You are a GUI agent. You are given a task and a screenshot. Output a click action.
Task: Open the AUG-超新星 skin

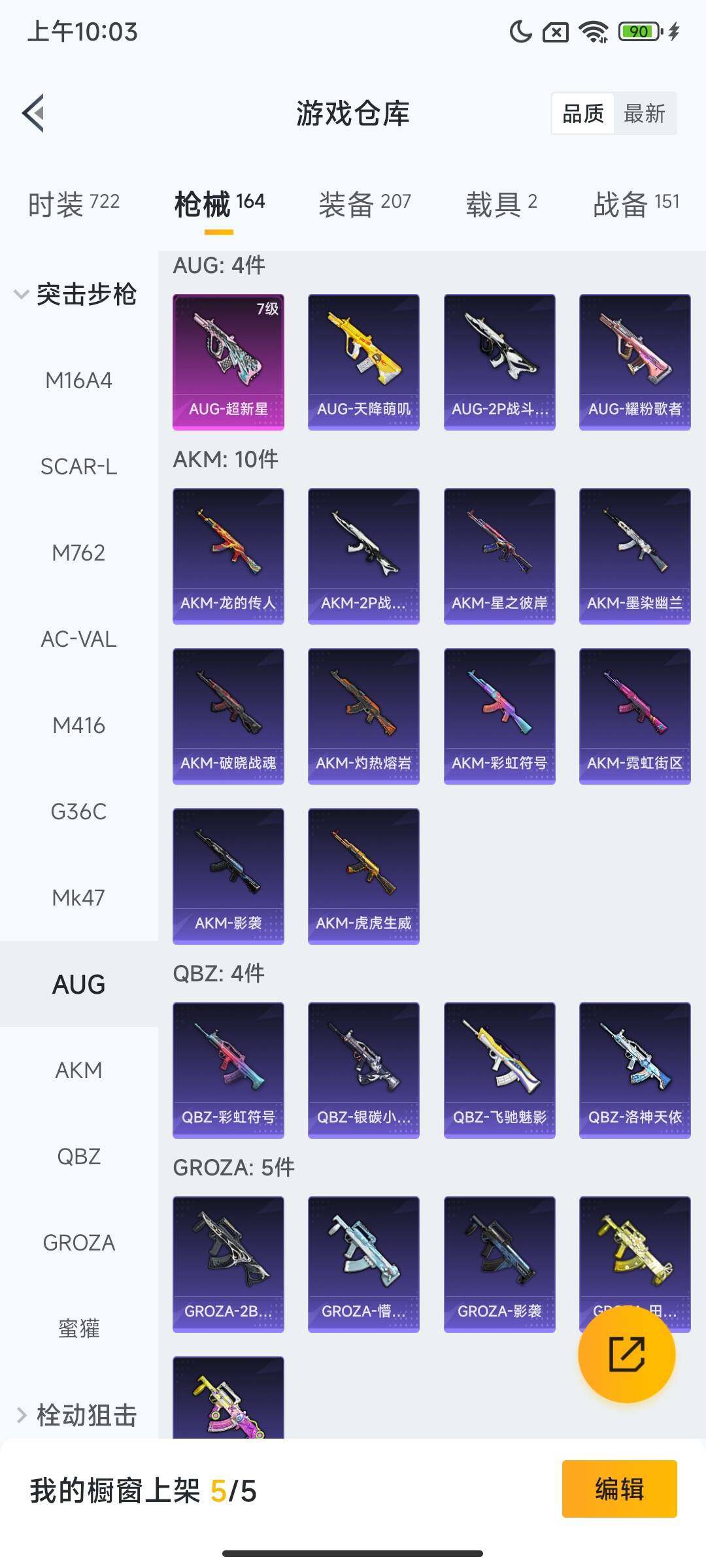[228, 362]
